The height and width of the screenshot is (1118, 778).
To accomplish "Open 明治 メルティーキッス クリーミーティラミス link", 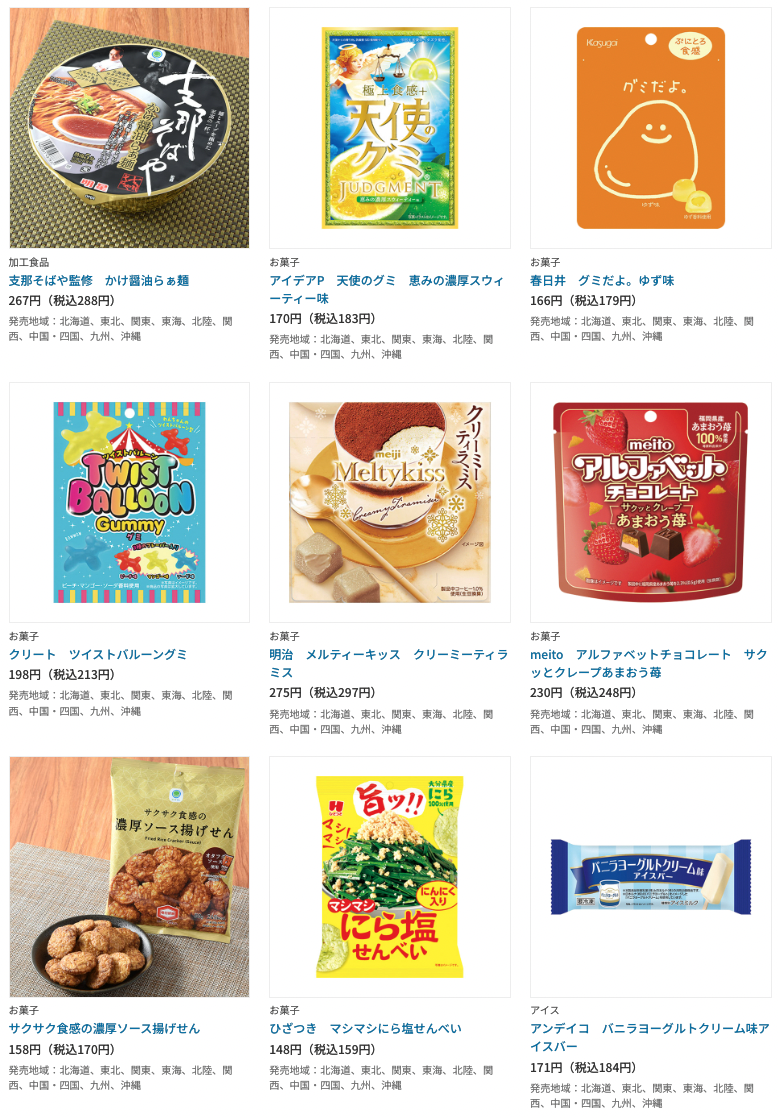I will tap(389, 663).
